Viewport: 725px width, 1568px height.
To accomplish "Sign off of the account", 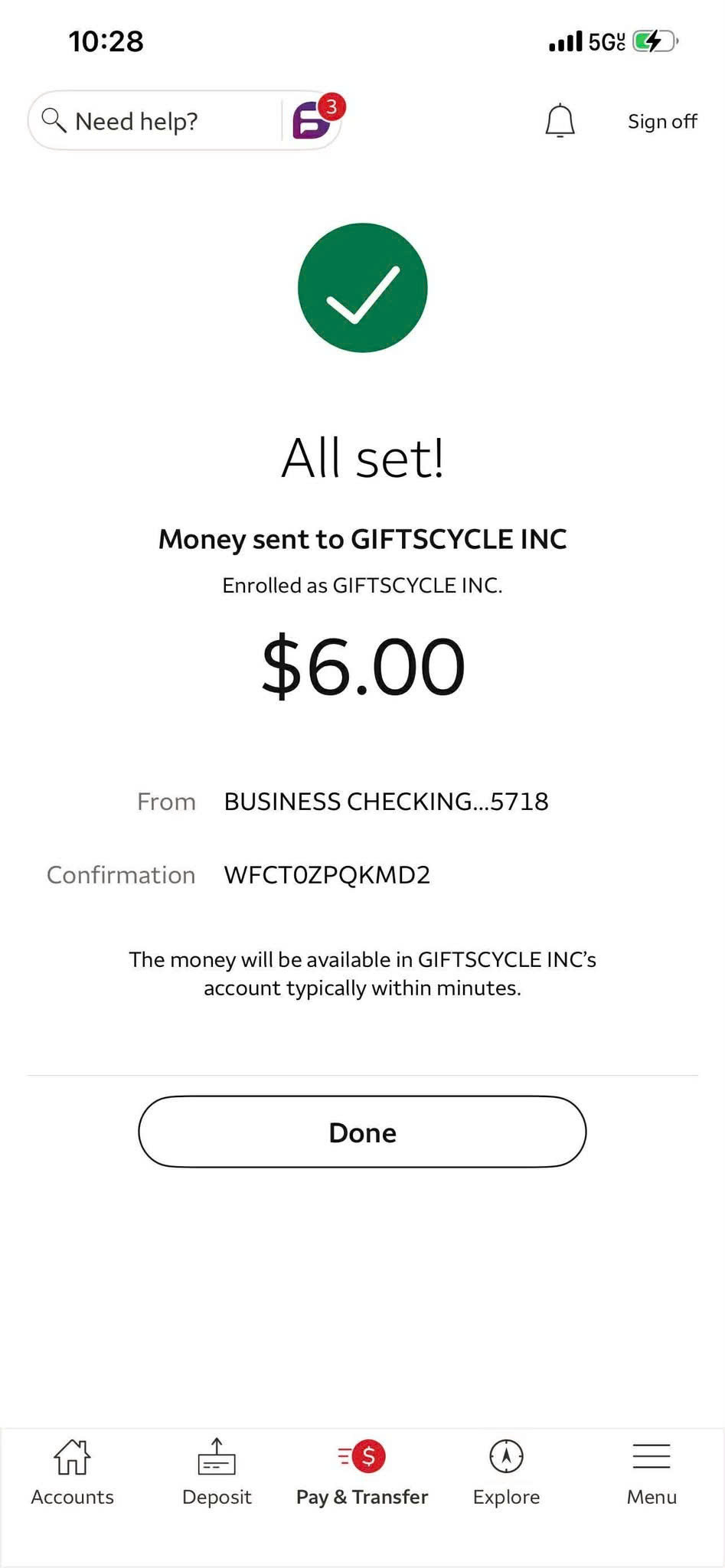I will 662,122.
